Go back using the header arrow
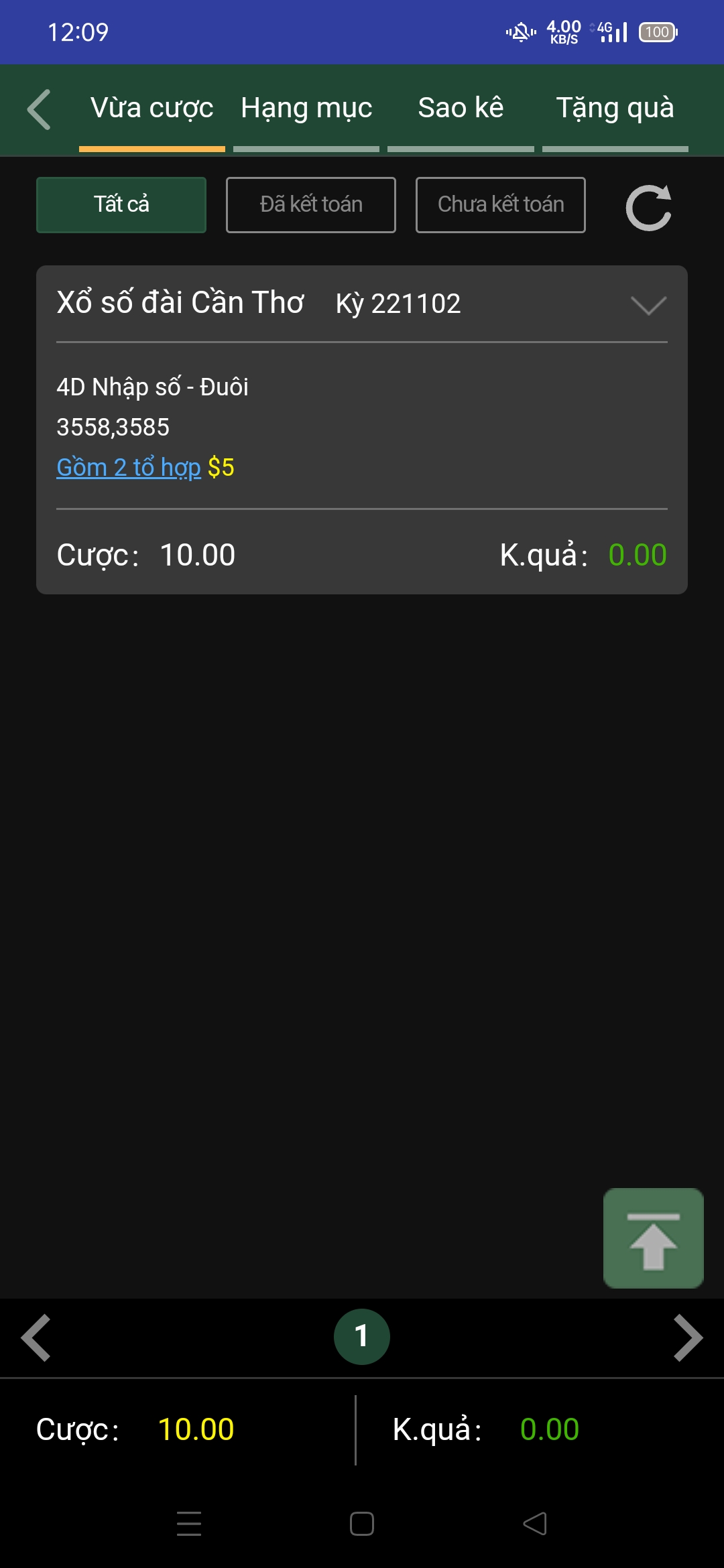This screenshot has height=1568, width=724. tap(39, 109)
